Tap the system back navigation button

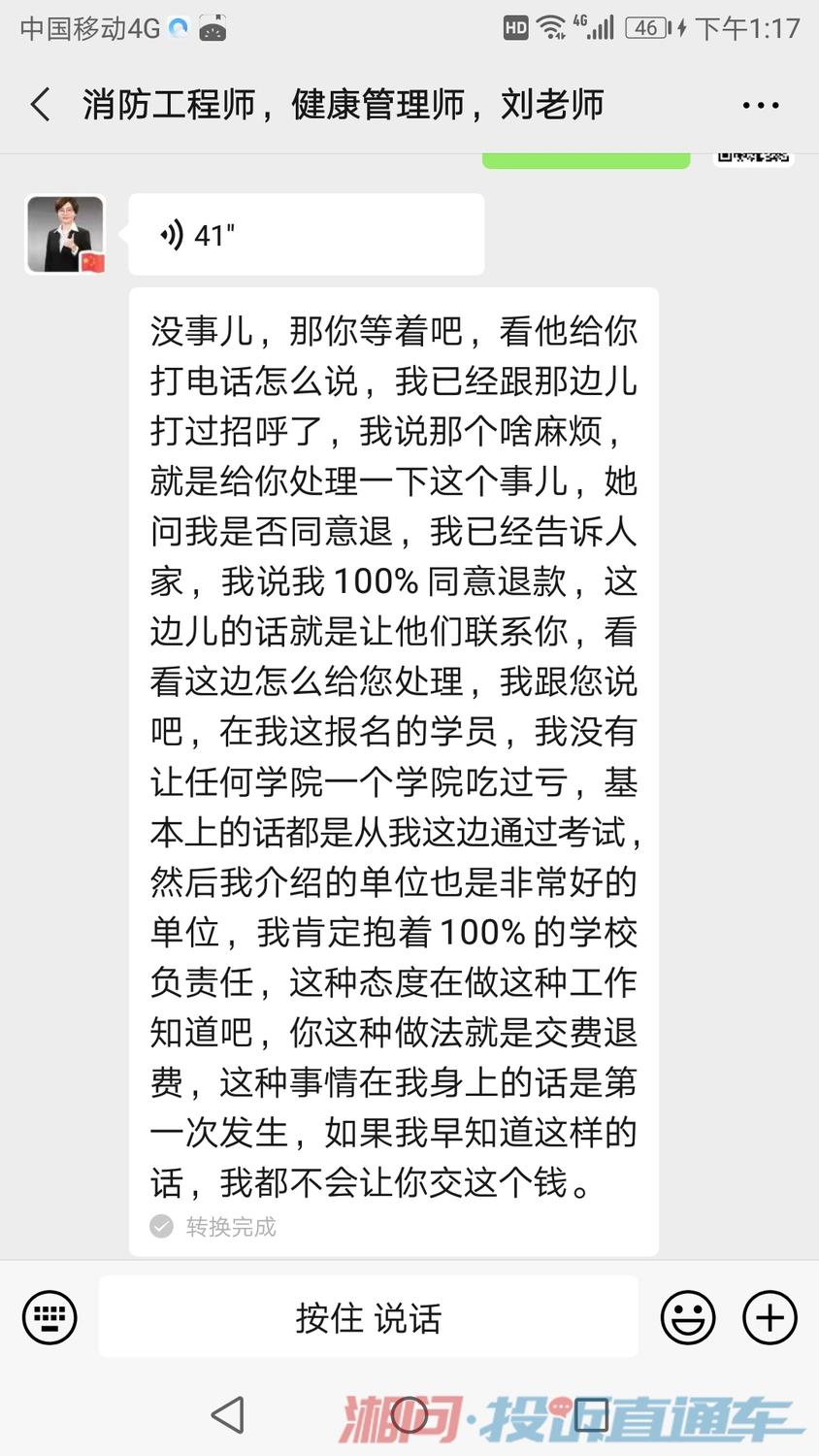[x=228, y=1415]
